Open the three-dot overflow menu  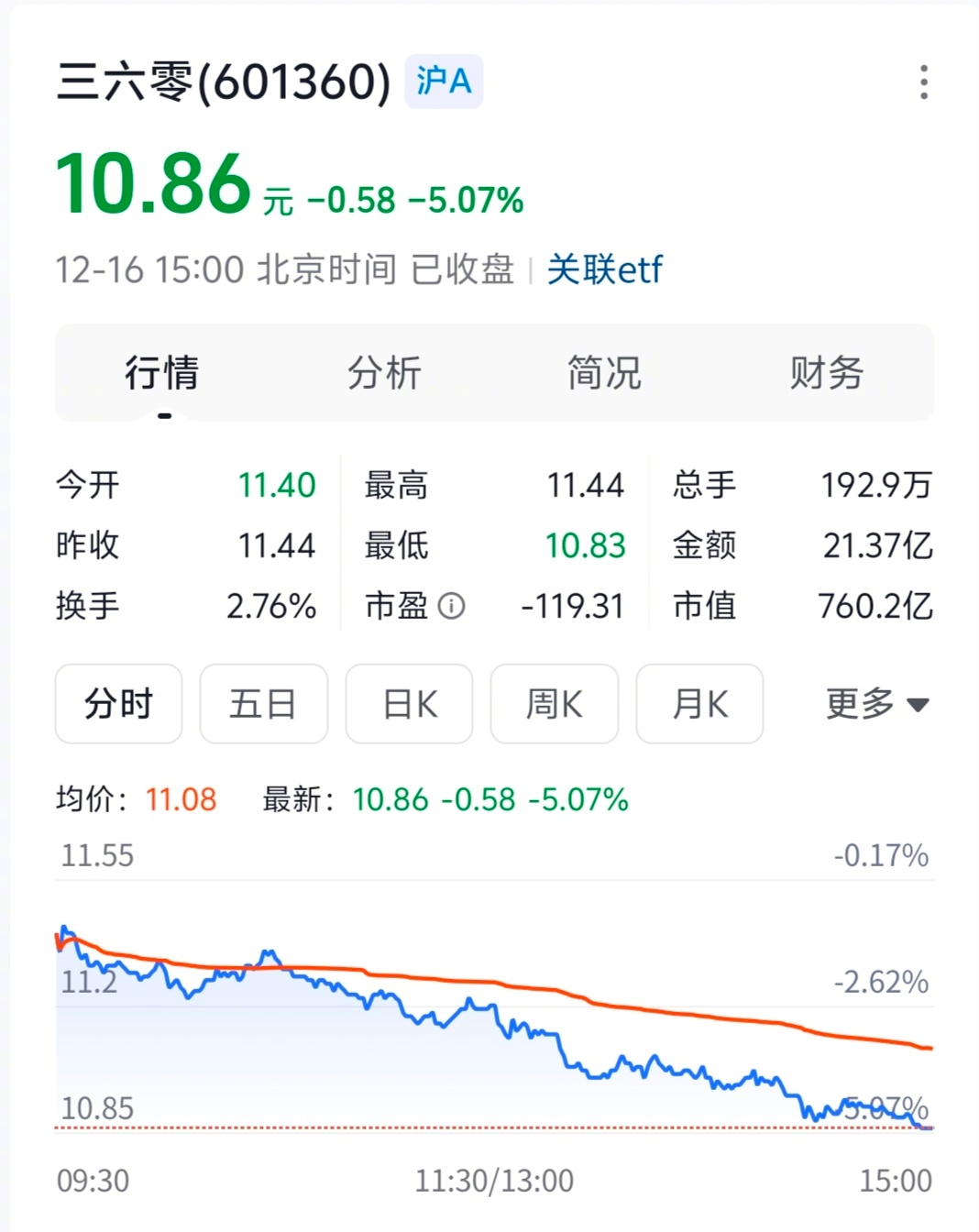coord(924,82)
